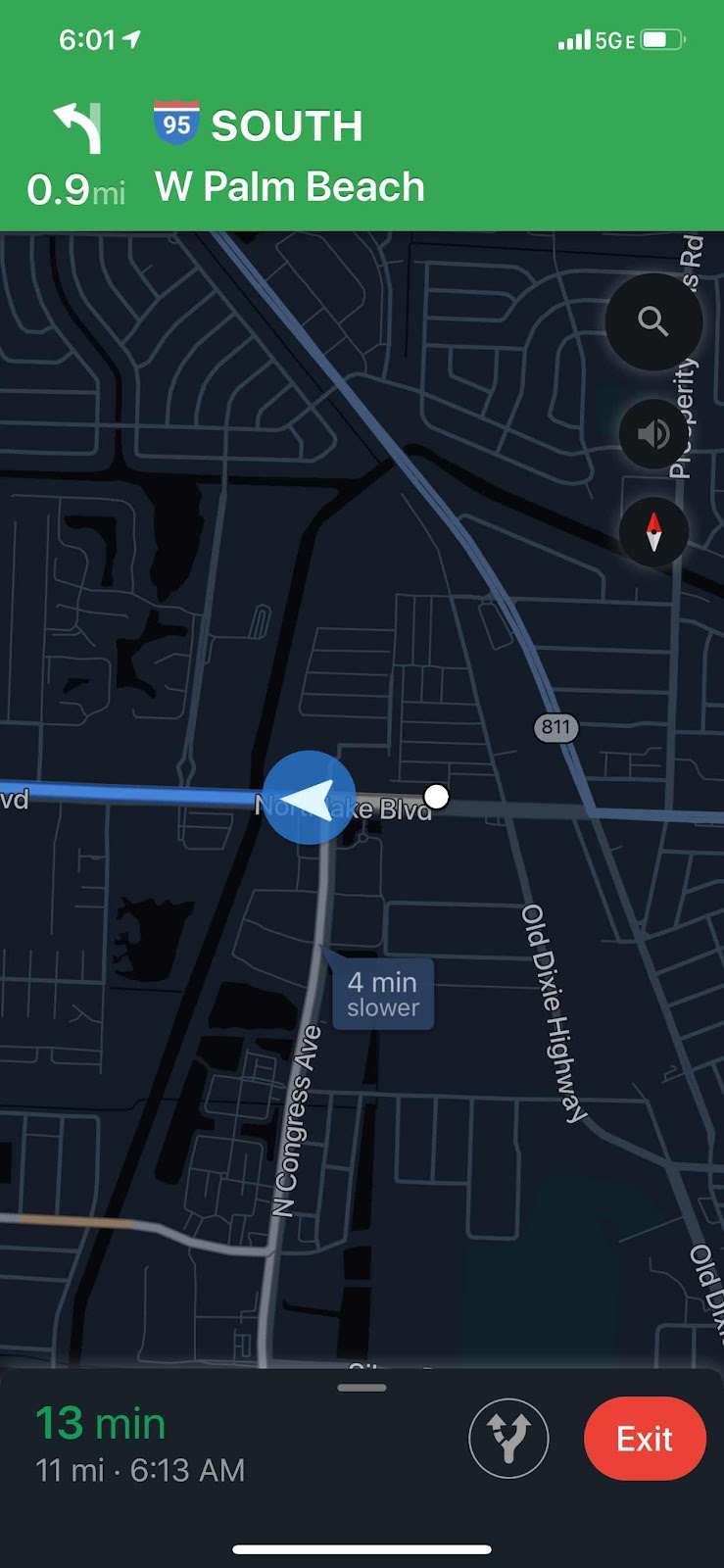724x1568 pixels.
Task: Select the 4 min slower alternate route
Action: click(x=382, y=995)
